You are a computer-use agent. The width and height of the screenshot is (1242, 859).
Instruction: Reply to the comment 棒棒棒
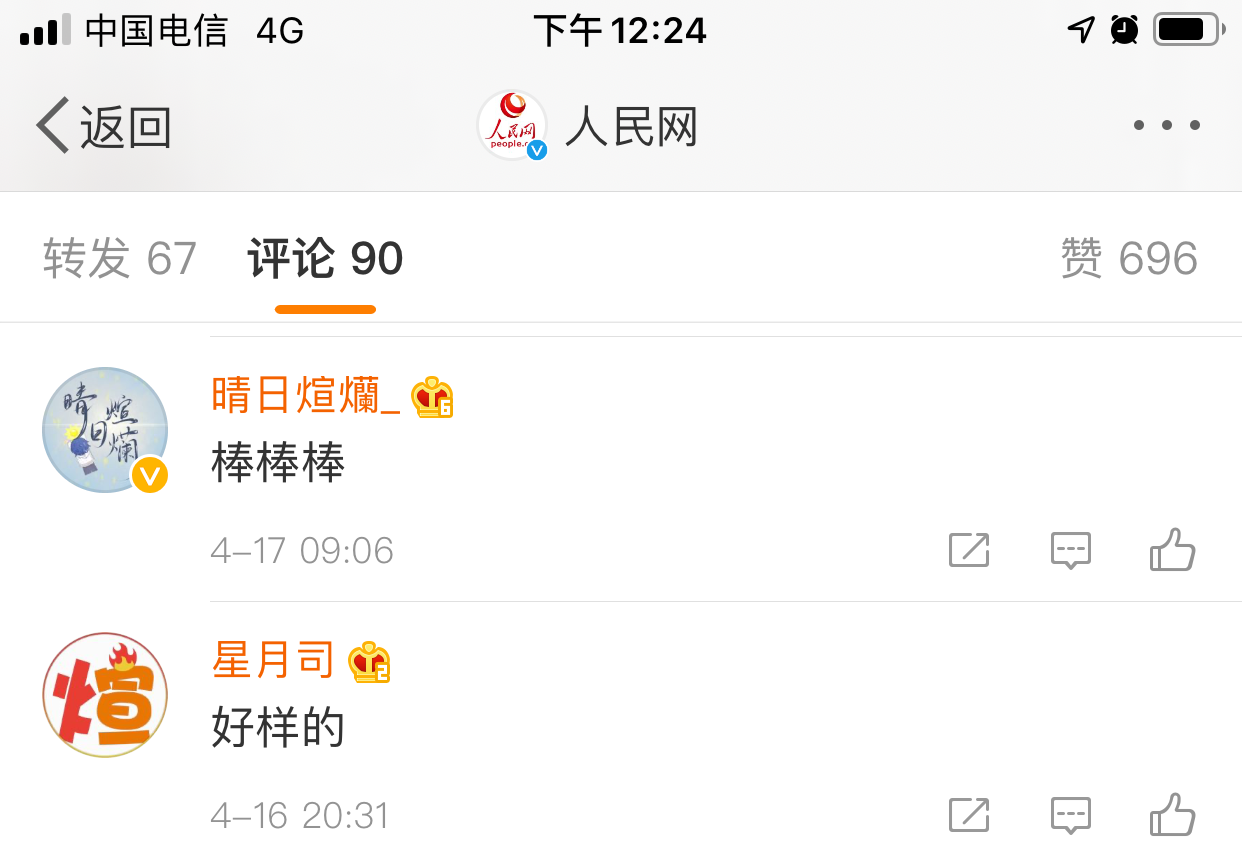click(1070, 550)
